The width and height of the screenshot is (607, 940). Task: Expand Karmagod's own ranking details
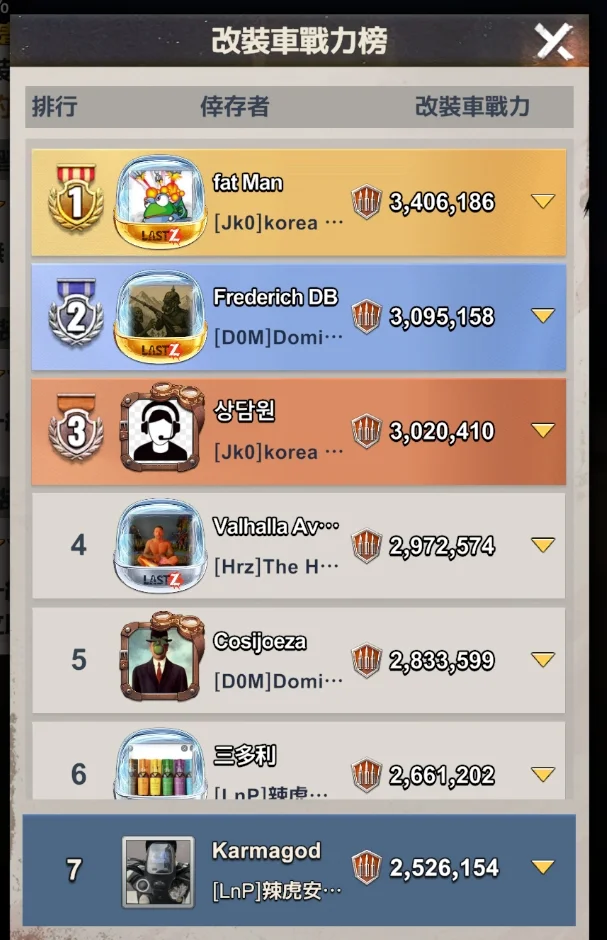[x=542, y=867]
